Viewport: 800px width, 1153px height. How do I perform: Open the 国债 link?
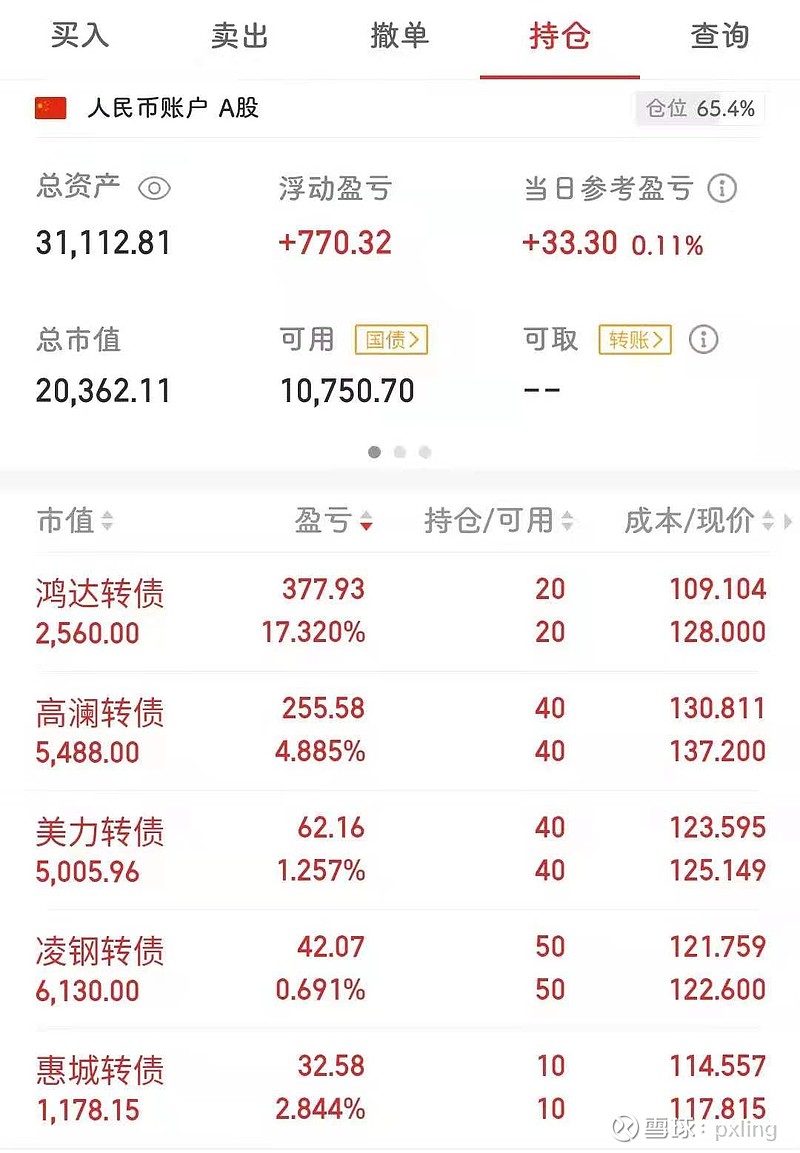391,340
